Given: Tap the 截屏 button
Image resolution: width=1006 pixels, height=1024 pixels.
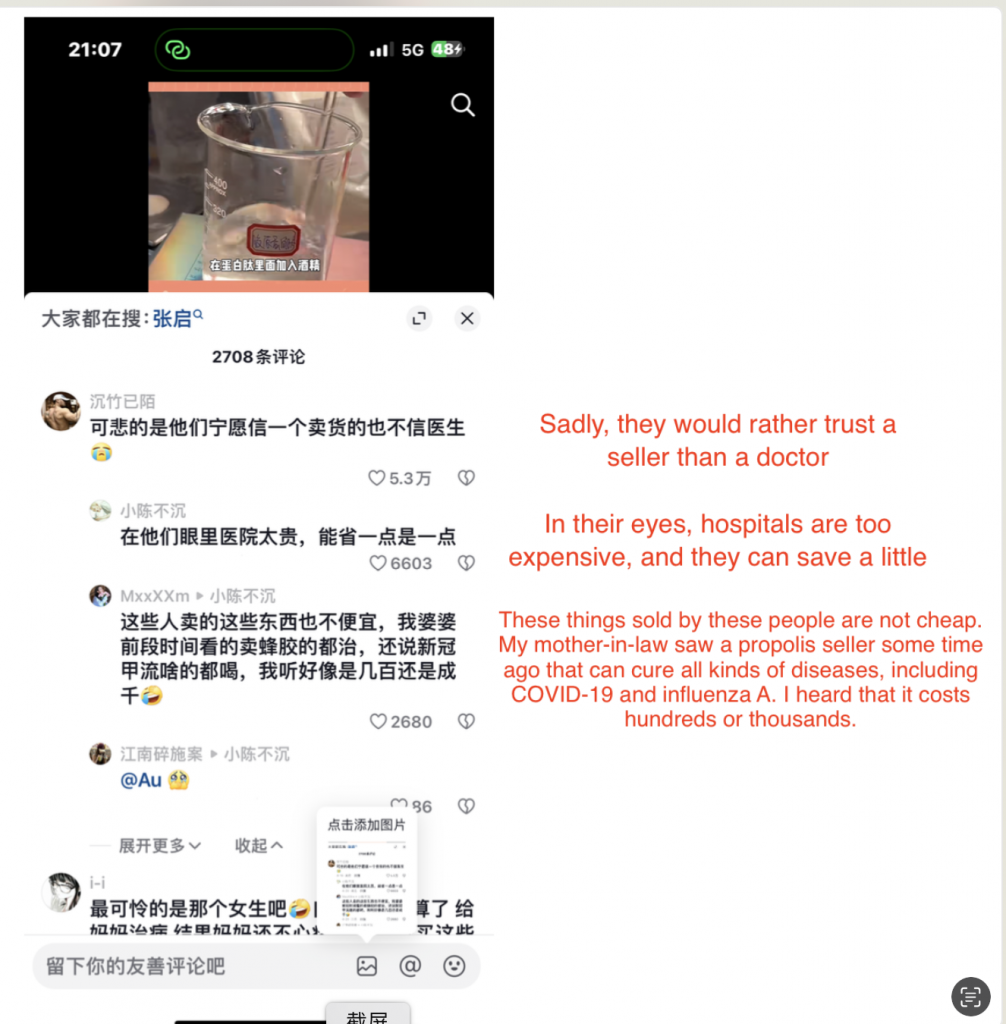Looking at the screenshot, I should pyautogui.click(x=368, y=1014).
